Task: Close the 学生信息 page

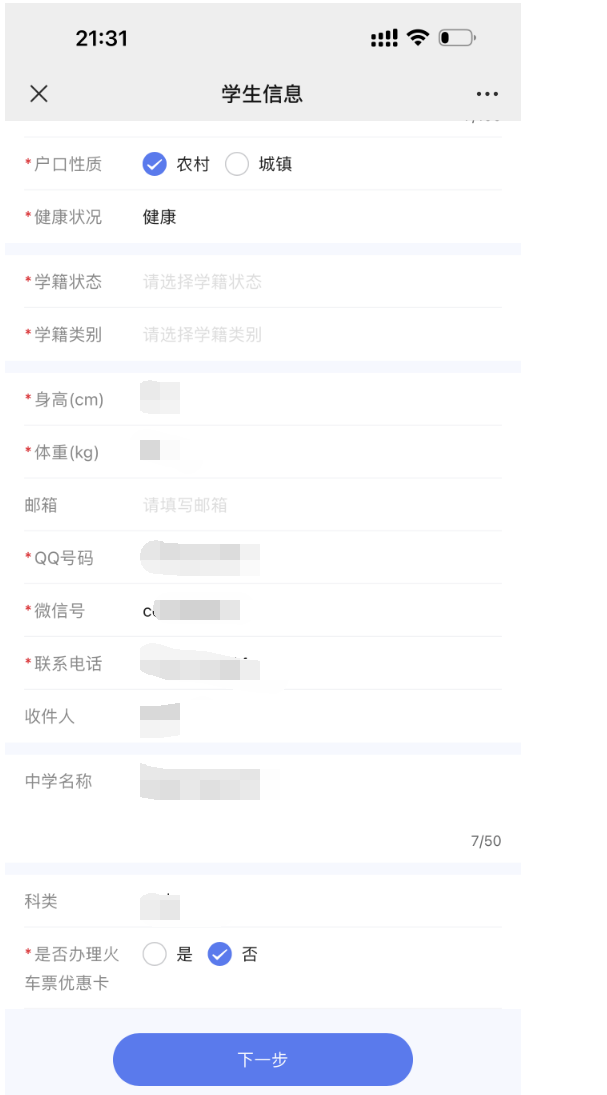Action: coord(39,94)
